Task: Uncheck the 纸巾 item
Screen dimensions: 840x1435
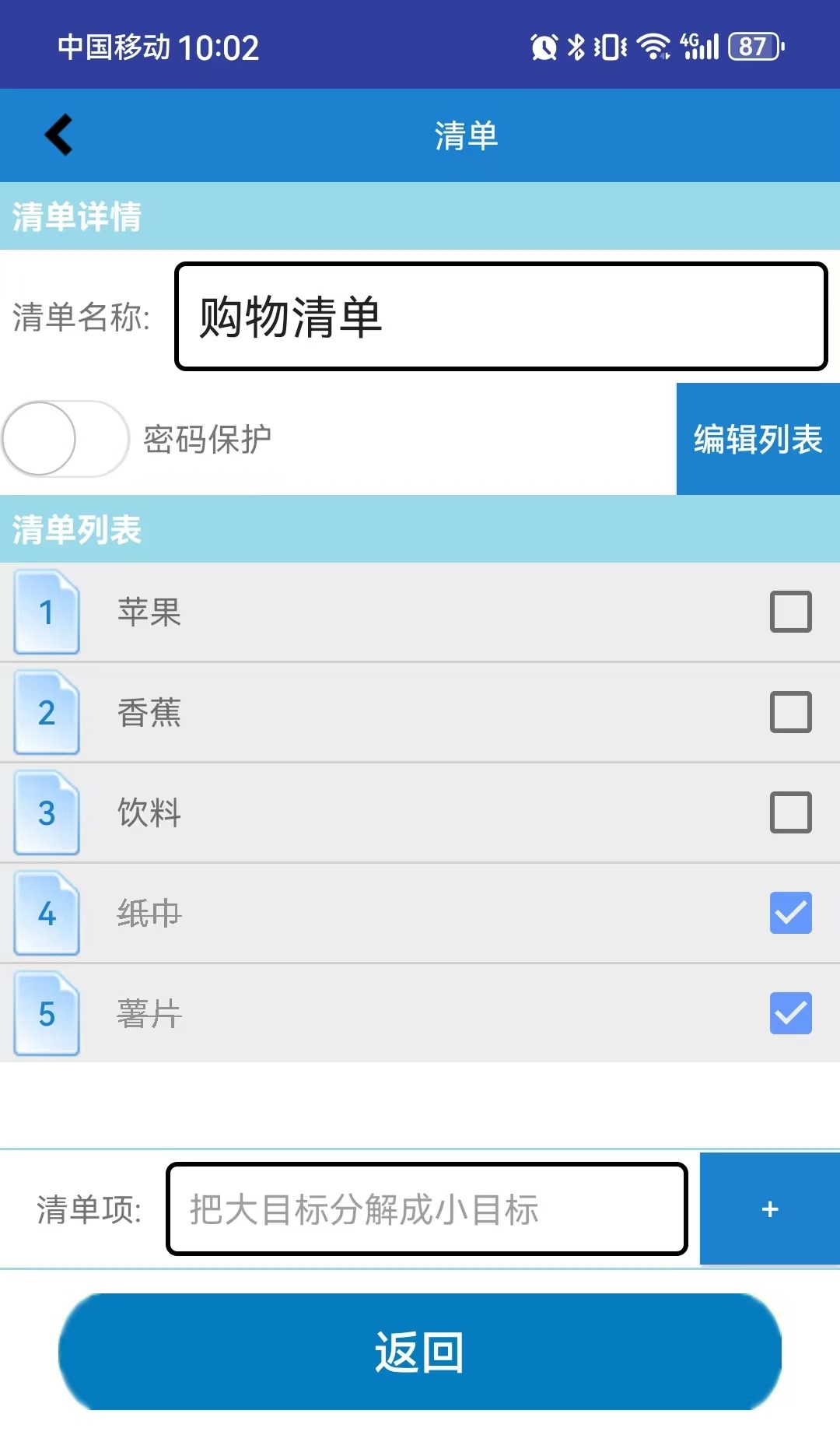Action: tap(790, 913)
